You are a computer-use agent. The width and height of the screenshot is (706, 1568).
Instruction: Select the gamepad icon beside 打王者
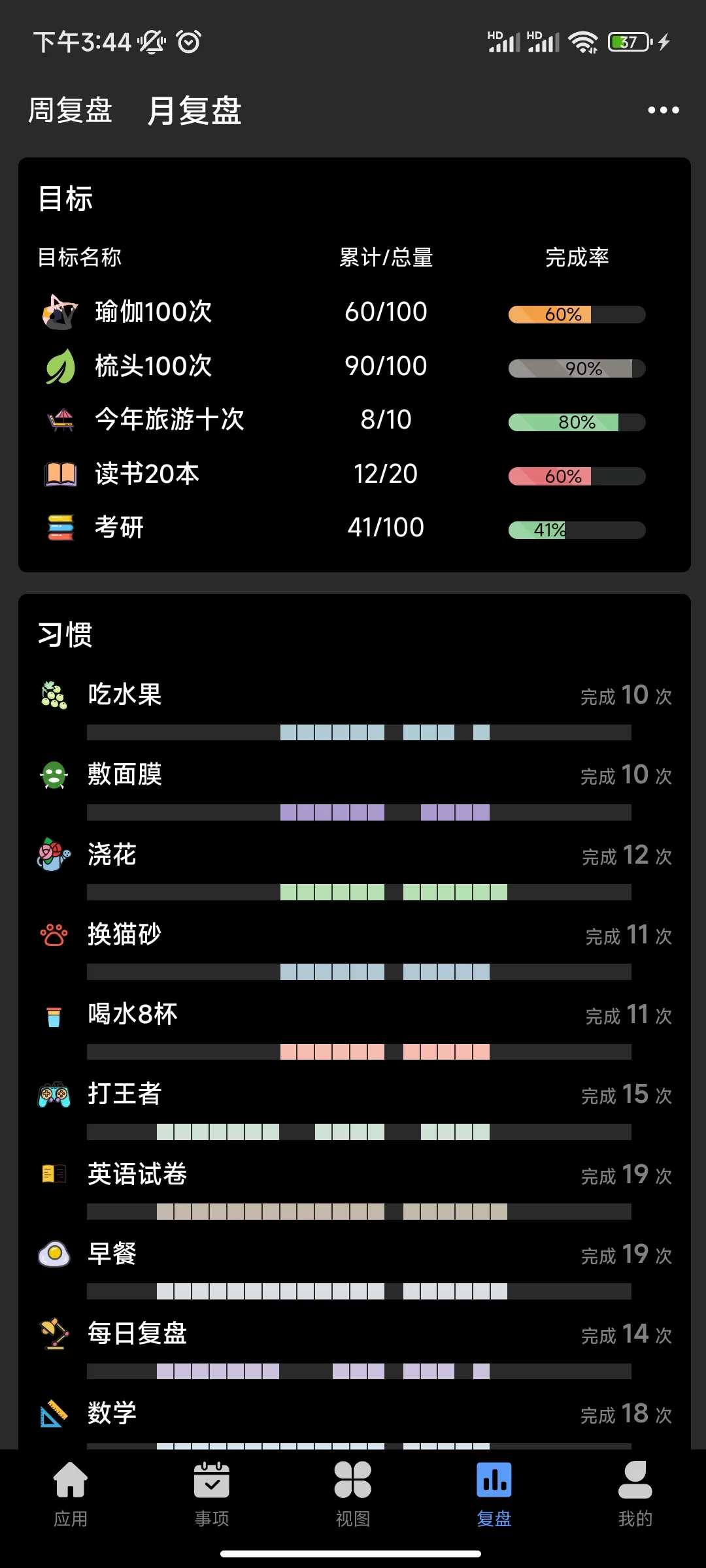coord(54,1094)
